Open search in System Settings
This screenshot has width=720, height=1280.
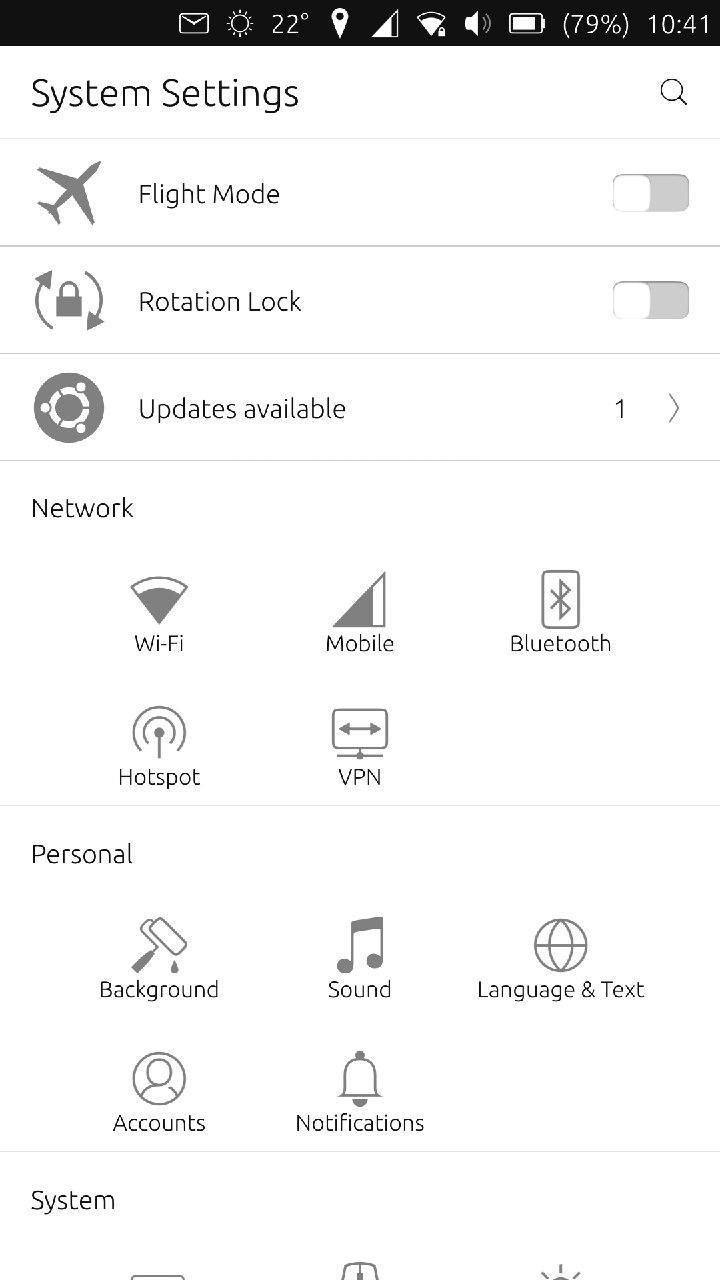[x=674, y=93]
